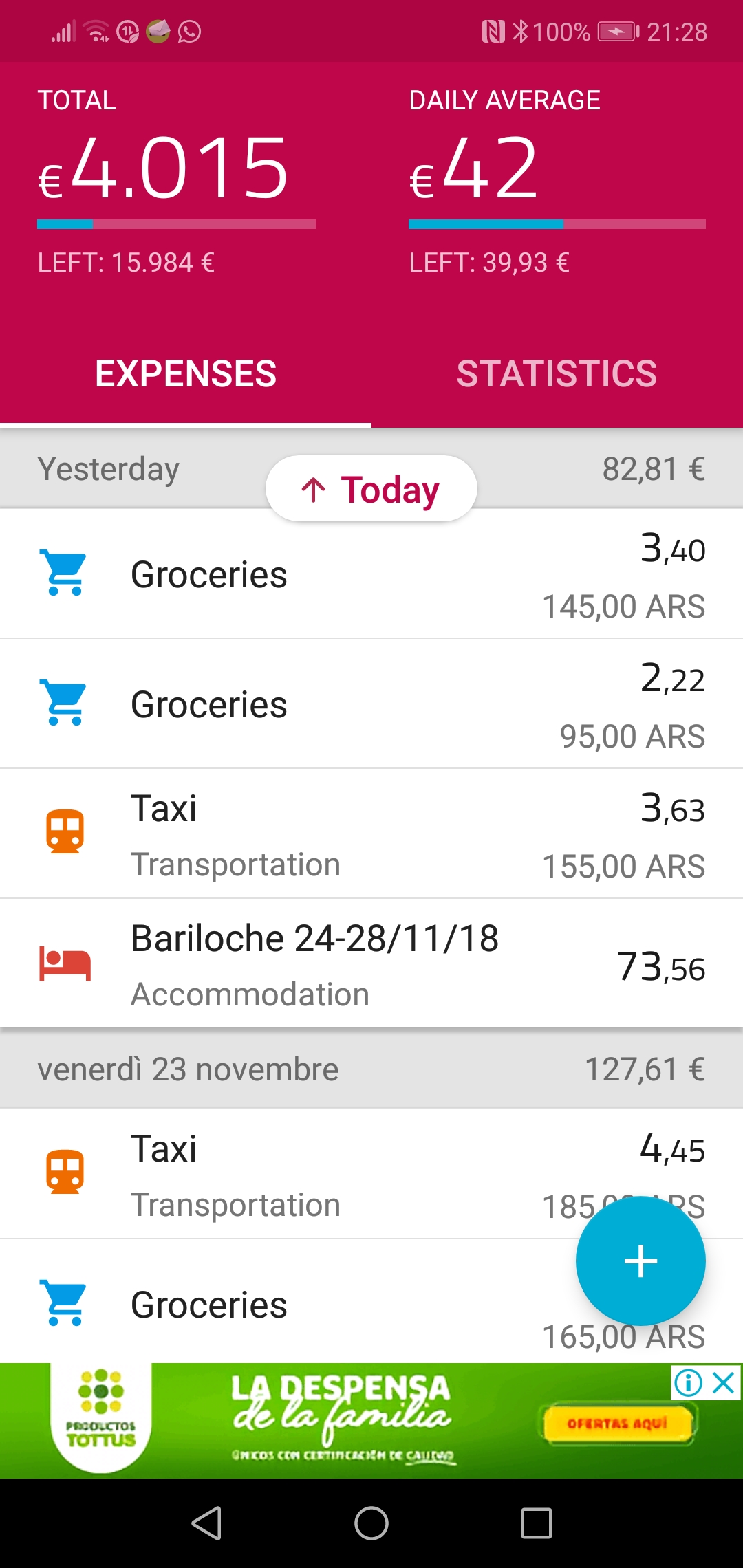View the Total budget summary
The height and width of the screenshot is (1568, 743).
click(x=176, y=182)
